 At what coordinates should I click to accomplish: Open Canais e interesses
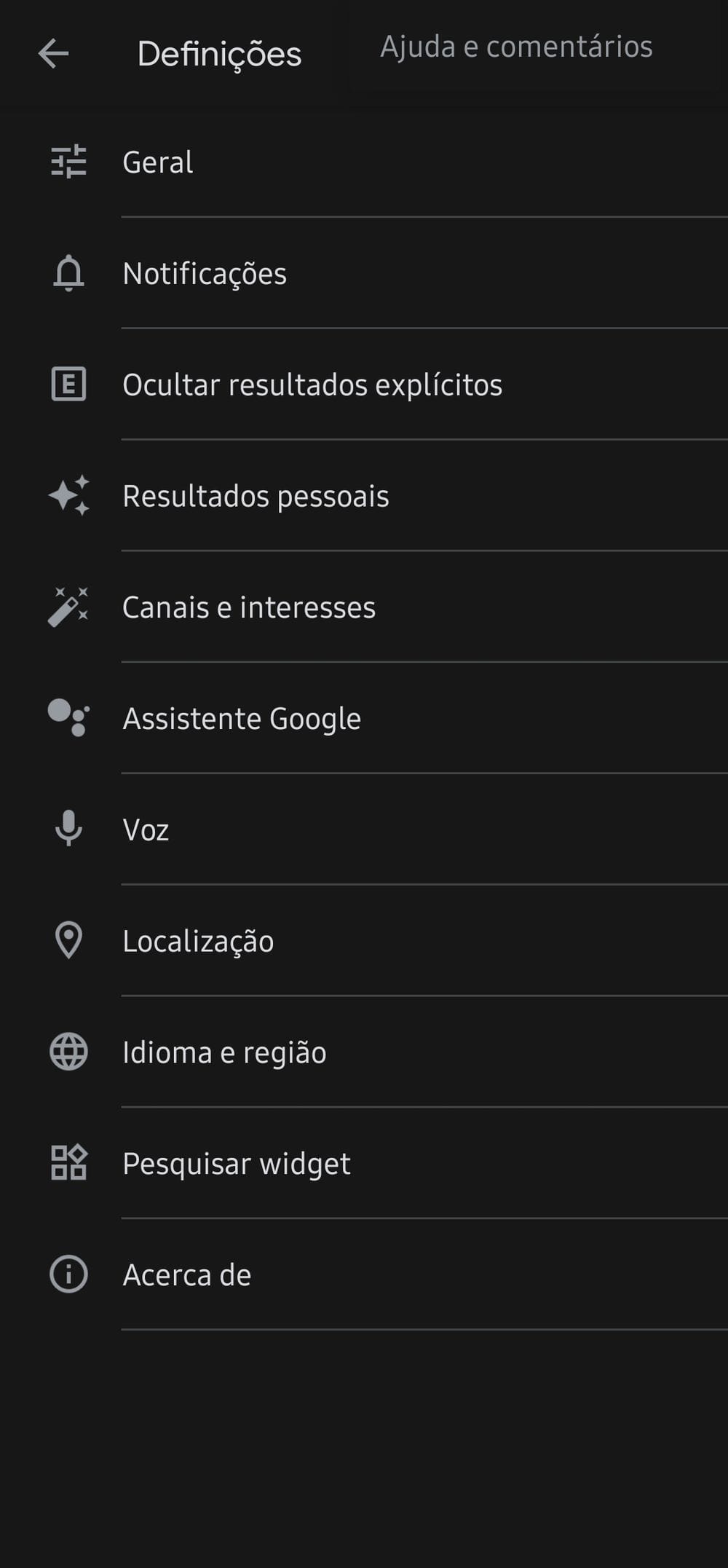364,607
